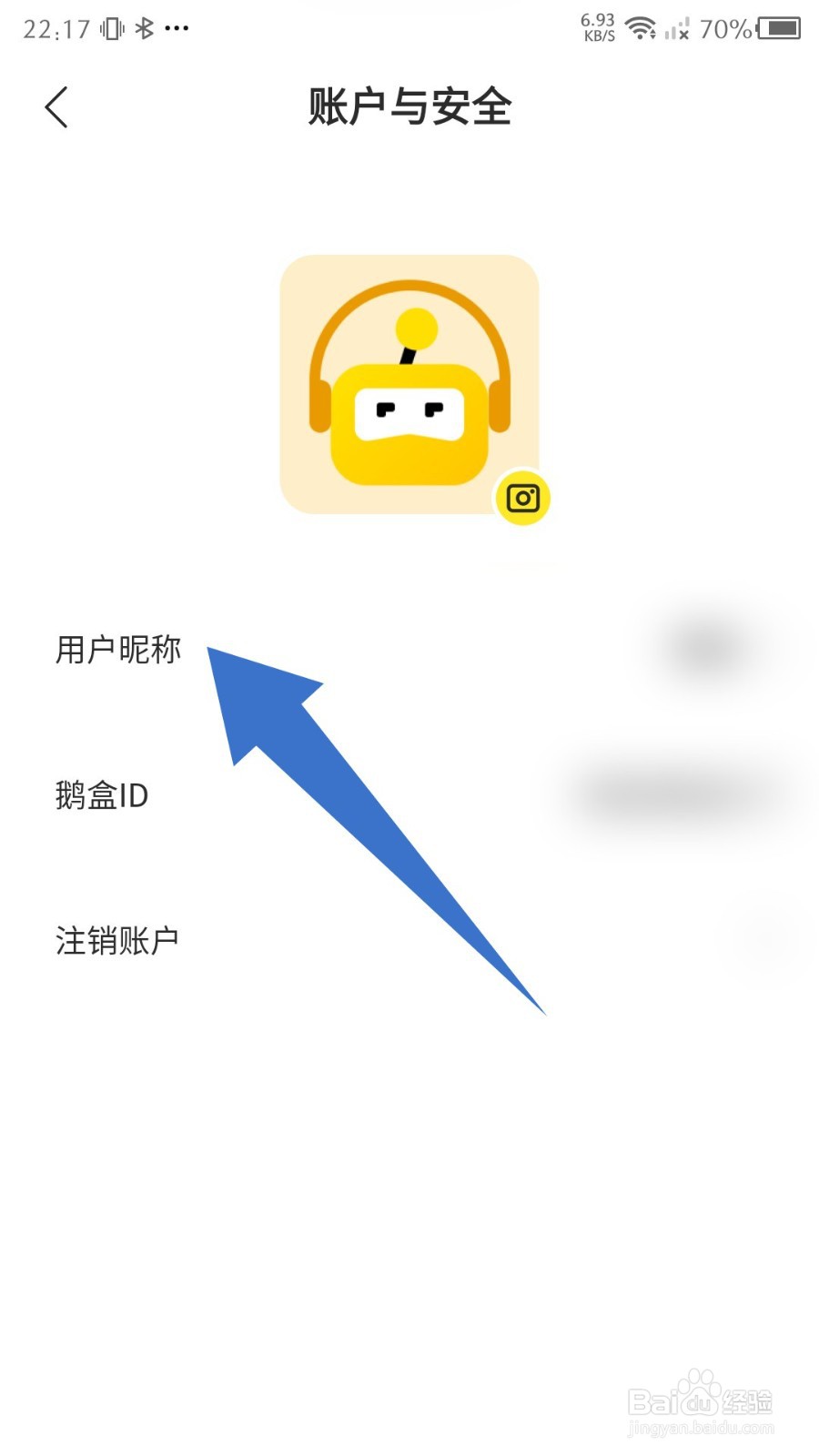Tap the 账户与安全 page title

click(x=409, y=107)
